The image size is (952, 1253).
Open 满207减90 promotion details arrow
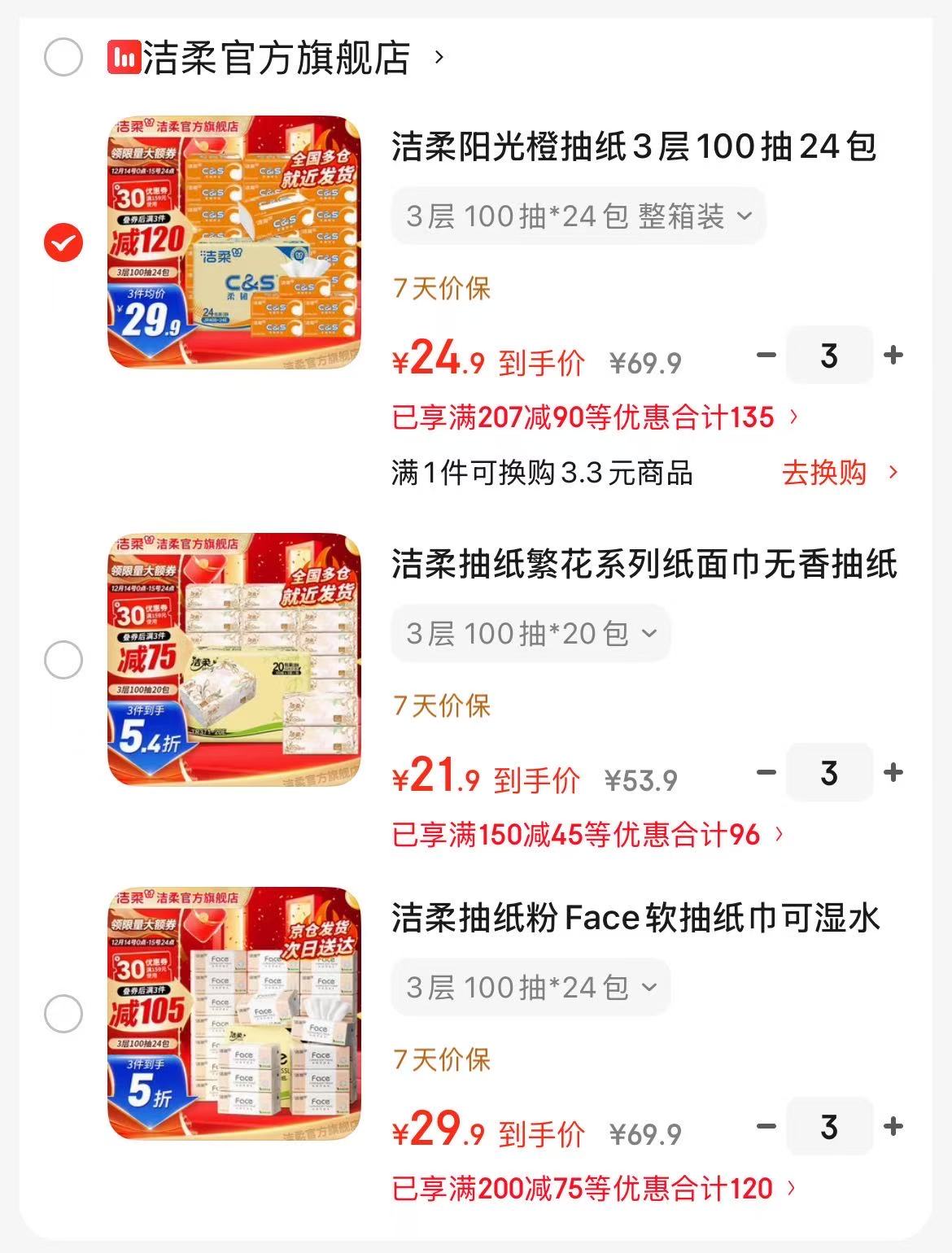pyautogui.click(x=790, y=417)
